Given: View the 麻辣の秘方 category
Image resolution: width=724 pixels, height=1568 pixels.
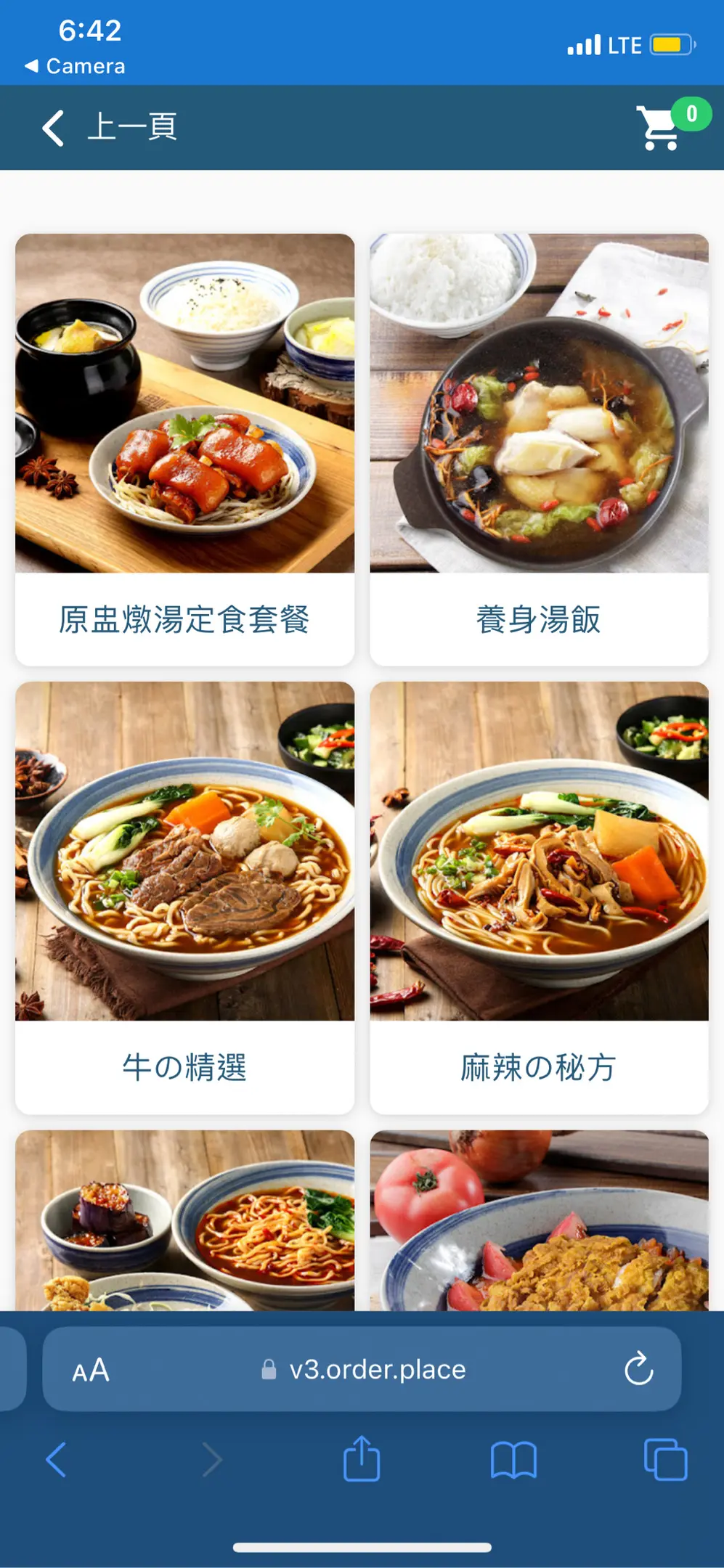Looking at the screenshot, I should click(539, 897).
